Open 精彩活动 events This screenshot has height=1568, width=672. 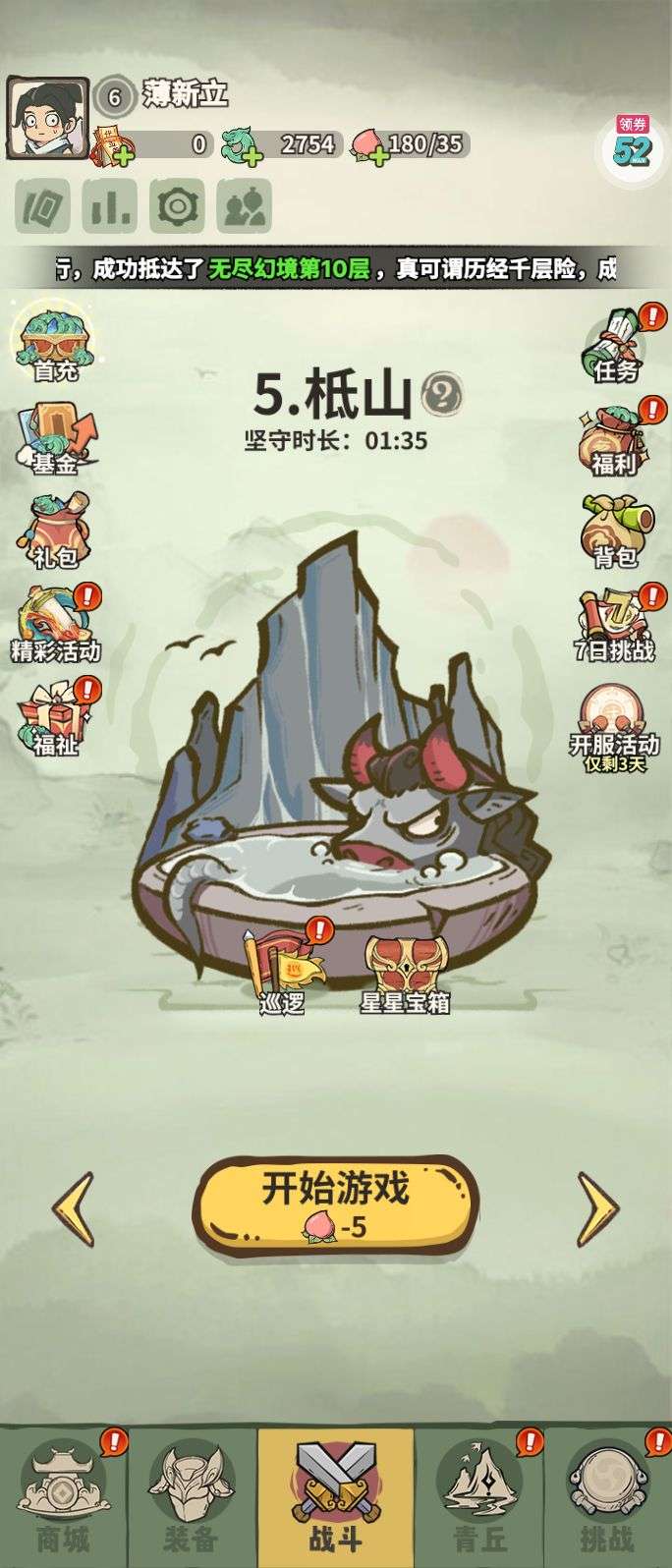[x=55, y=625]
